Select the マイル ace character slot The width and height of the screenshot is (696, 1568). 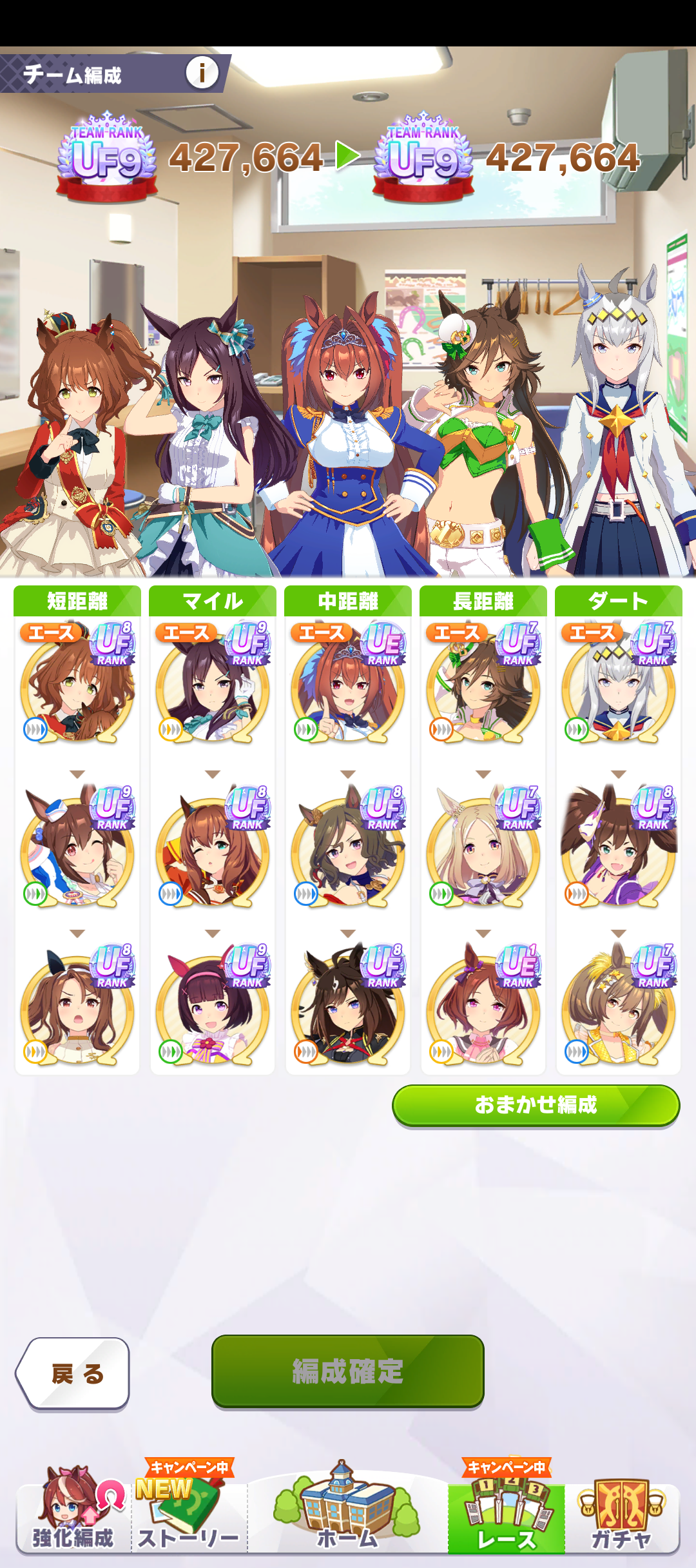(x=213, y=685)
